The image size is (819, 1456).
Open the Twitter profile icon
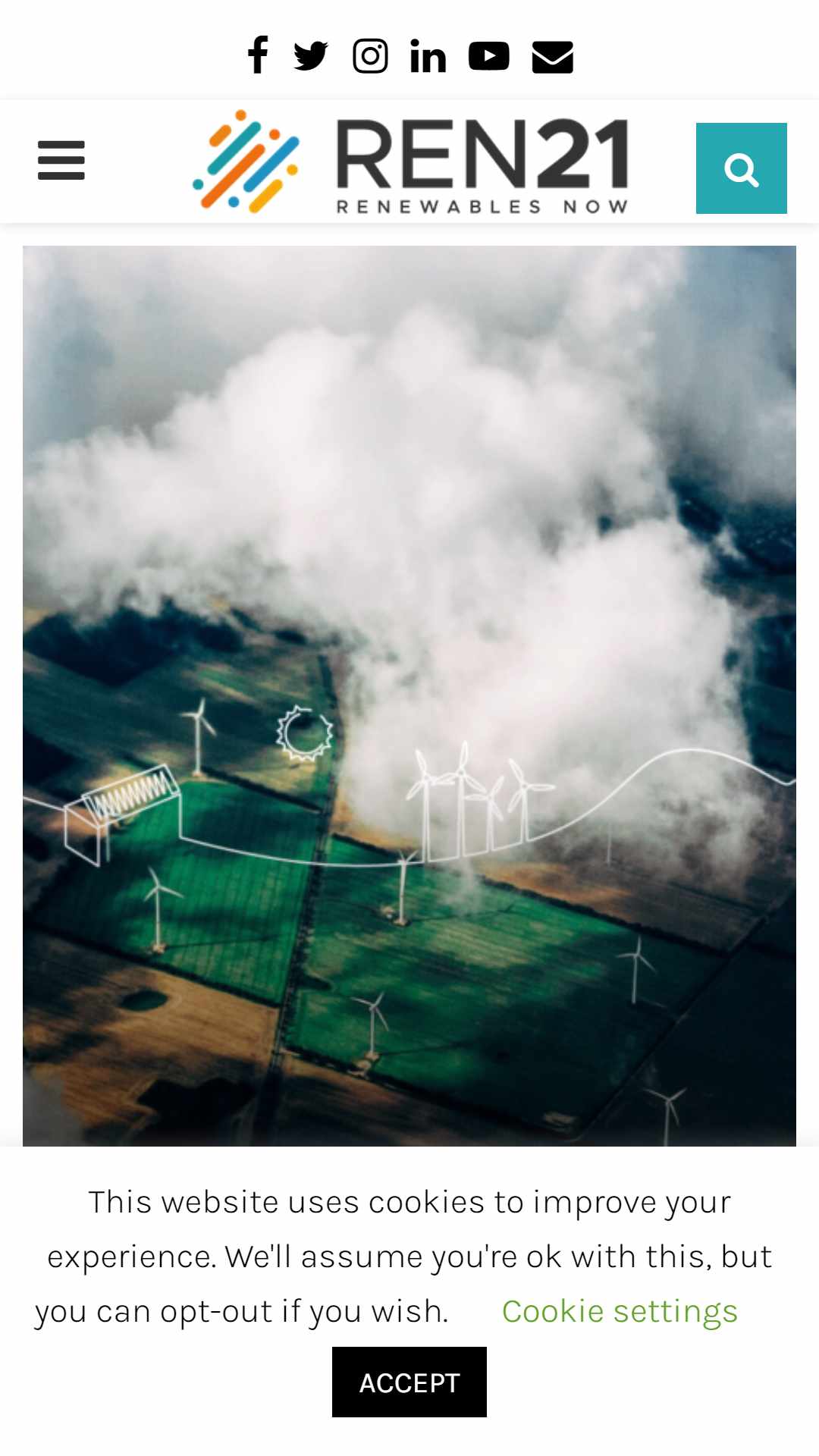[x=311, y=56]
